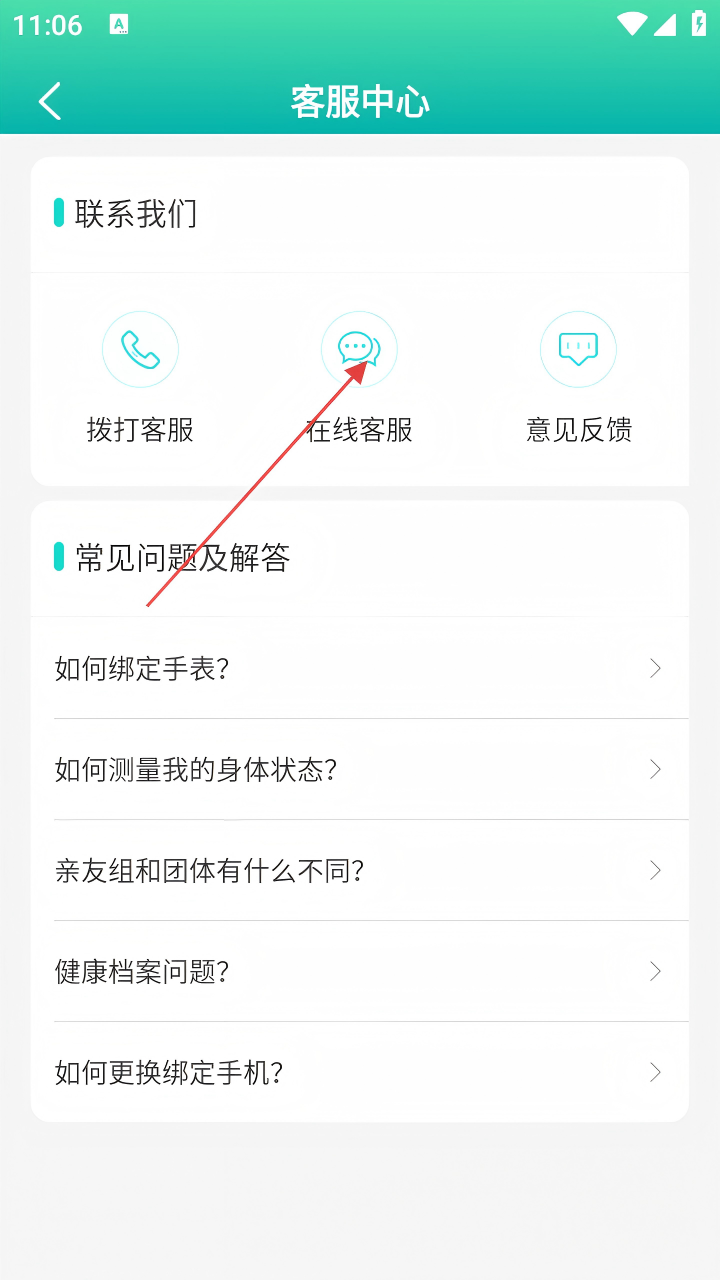Open 如何更换绑定手机? question
This screenshot has height=1280, width=720.
point(360,1072)
